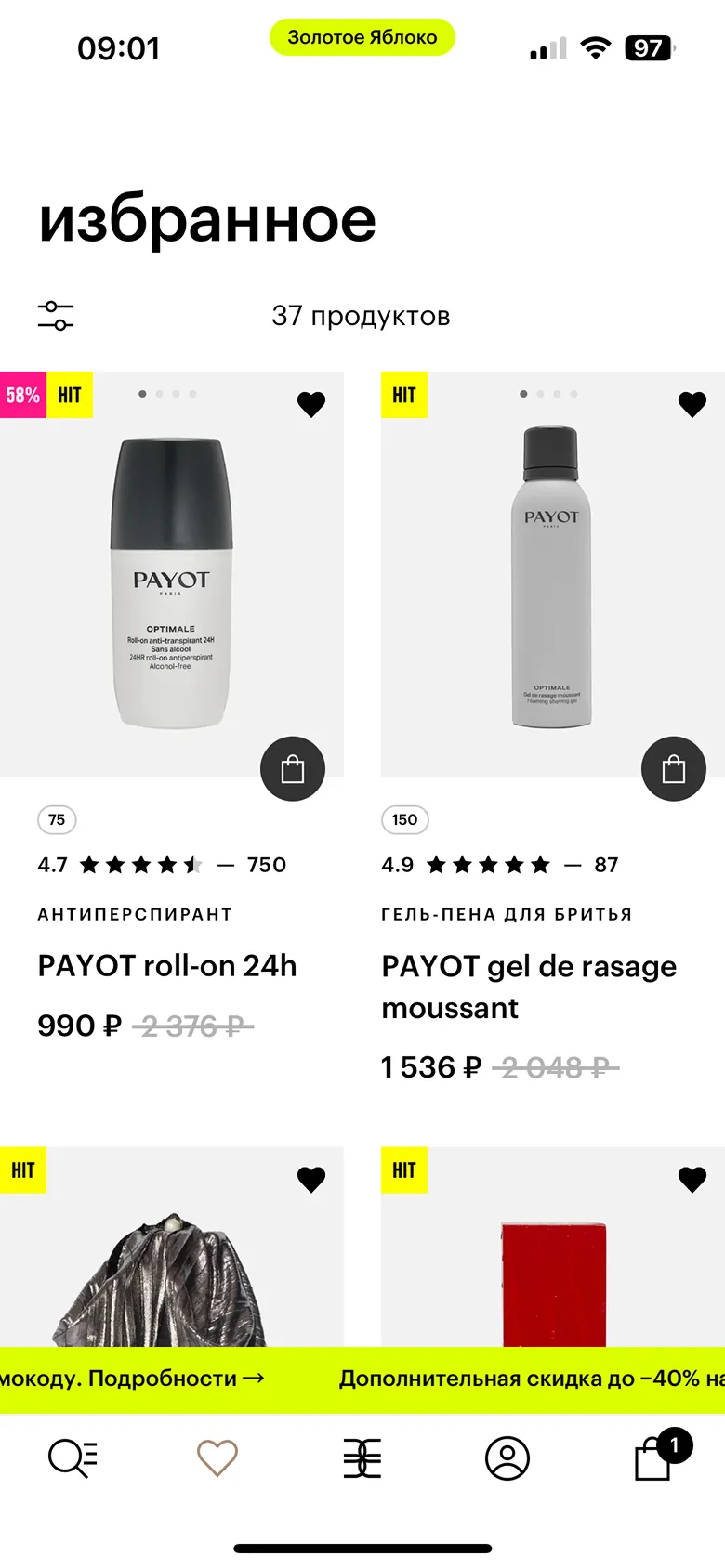This screenshot has width=725, height=1568.
Task: Open the shopping bag with 1 item
Action: click(x=654, y=1458)
